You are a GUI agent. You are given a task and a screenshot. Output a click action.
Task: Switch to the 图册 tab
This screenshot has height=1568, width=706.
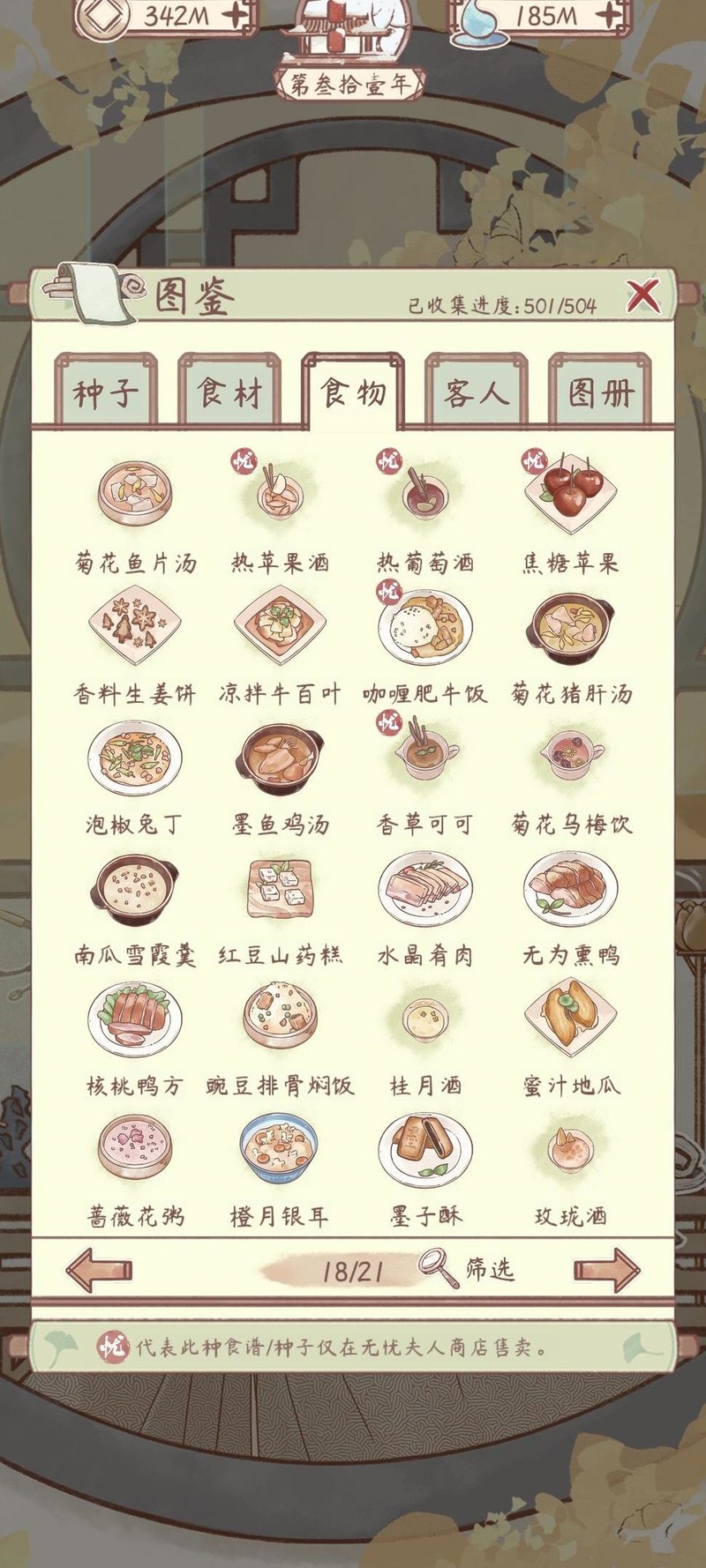tap(600, 392)
